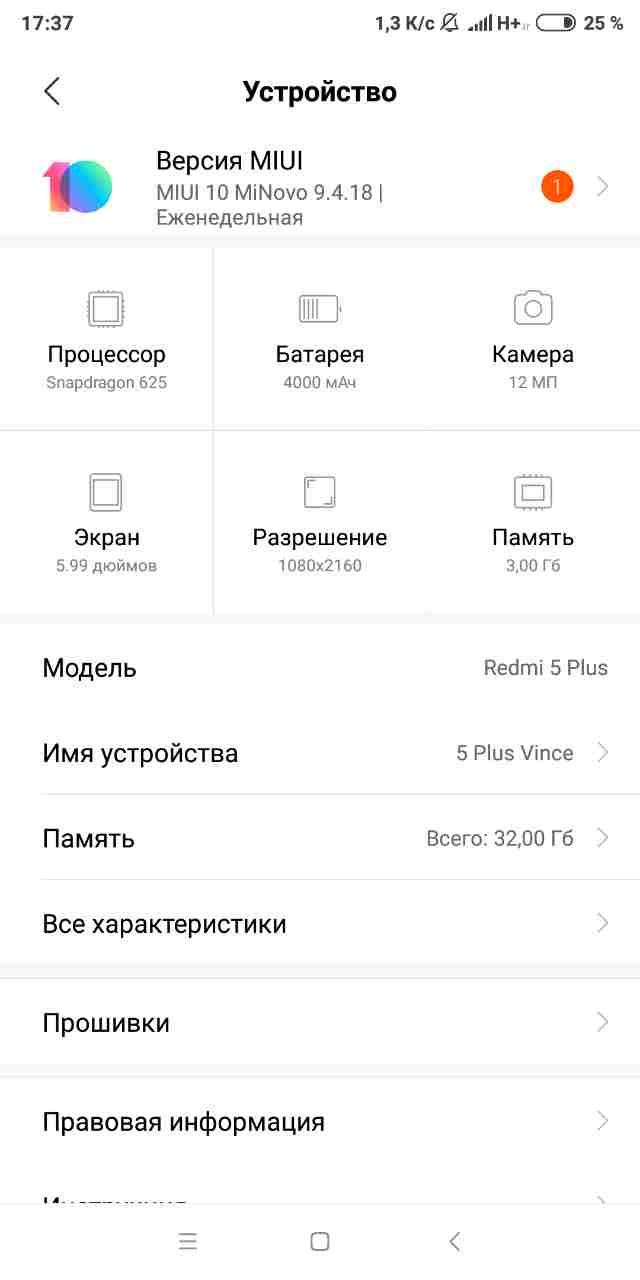Open the Имя устройства row
Viewport: 640px width, 1280px height.
[320, 753]
